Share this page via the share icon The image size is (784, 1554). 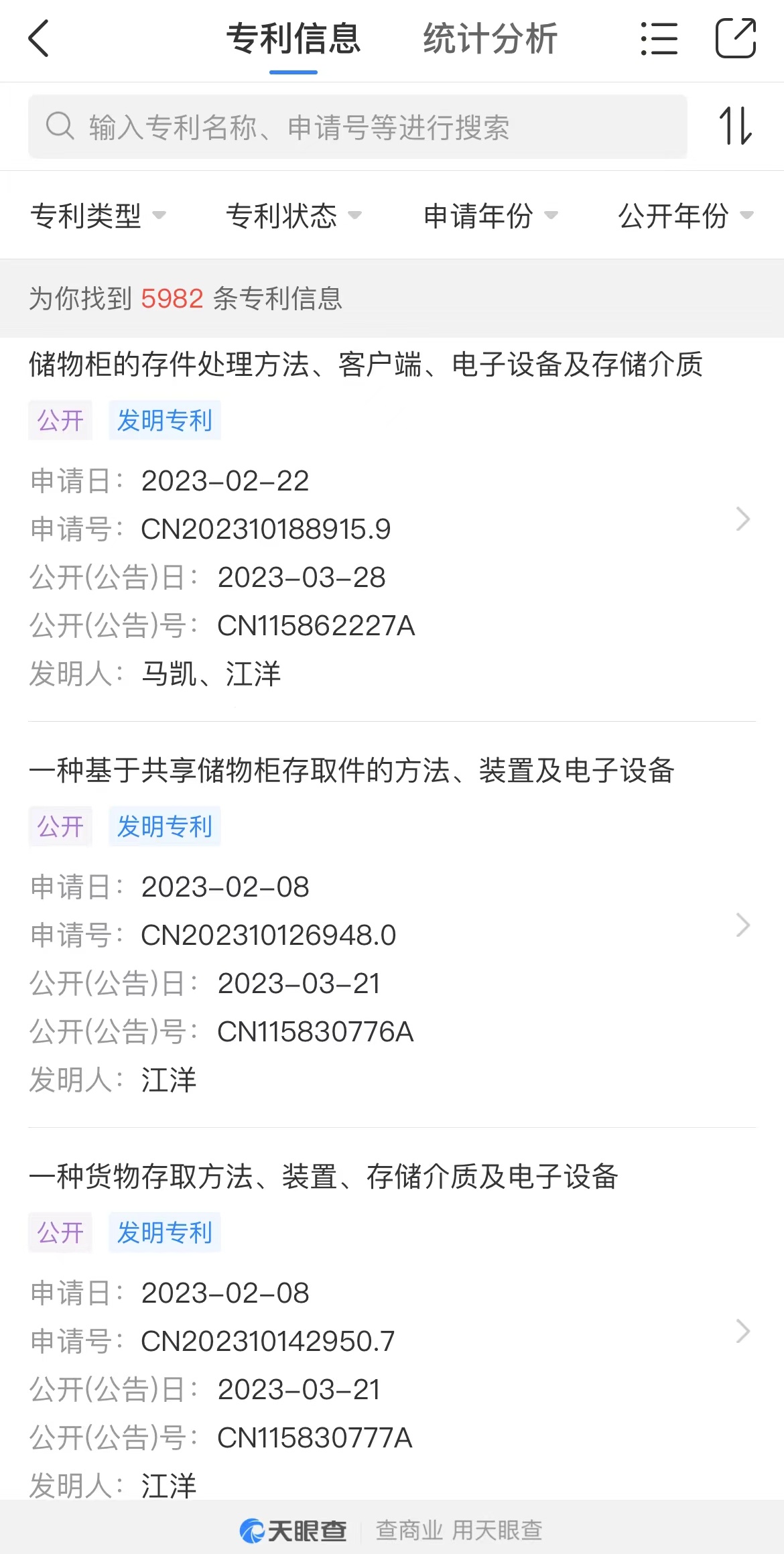point(736,39)
